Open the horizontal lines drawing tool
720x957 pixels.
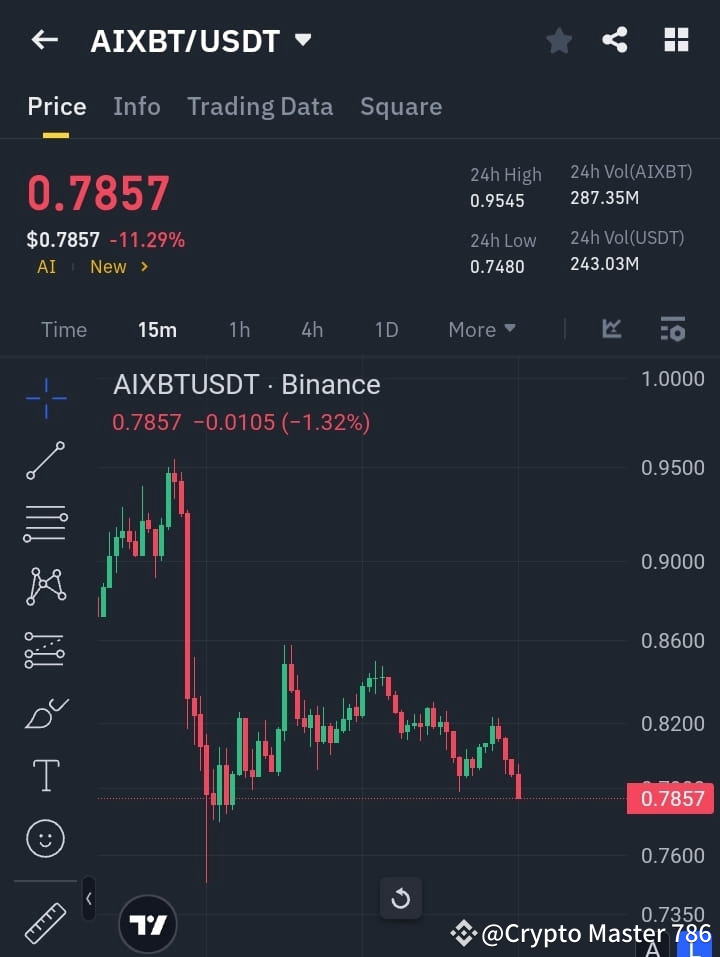click(x=44, y=524)
